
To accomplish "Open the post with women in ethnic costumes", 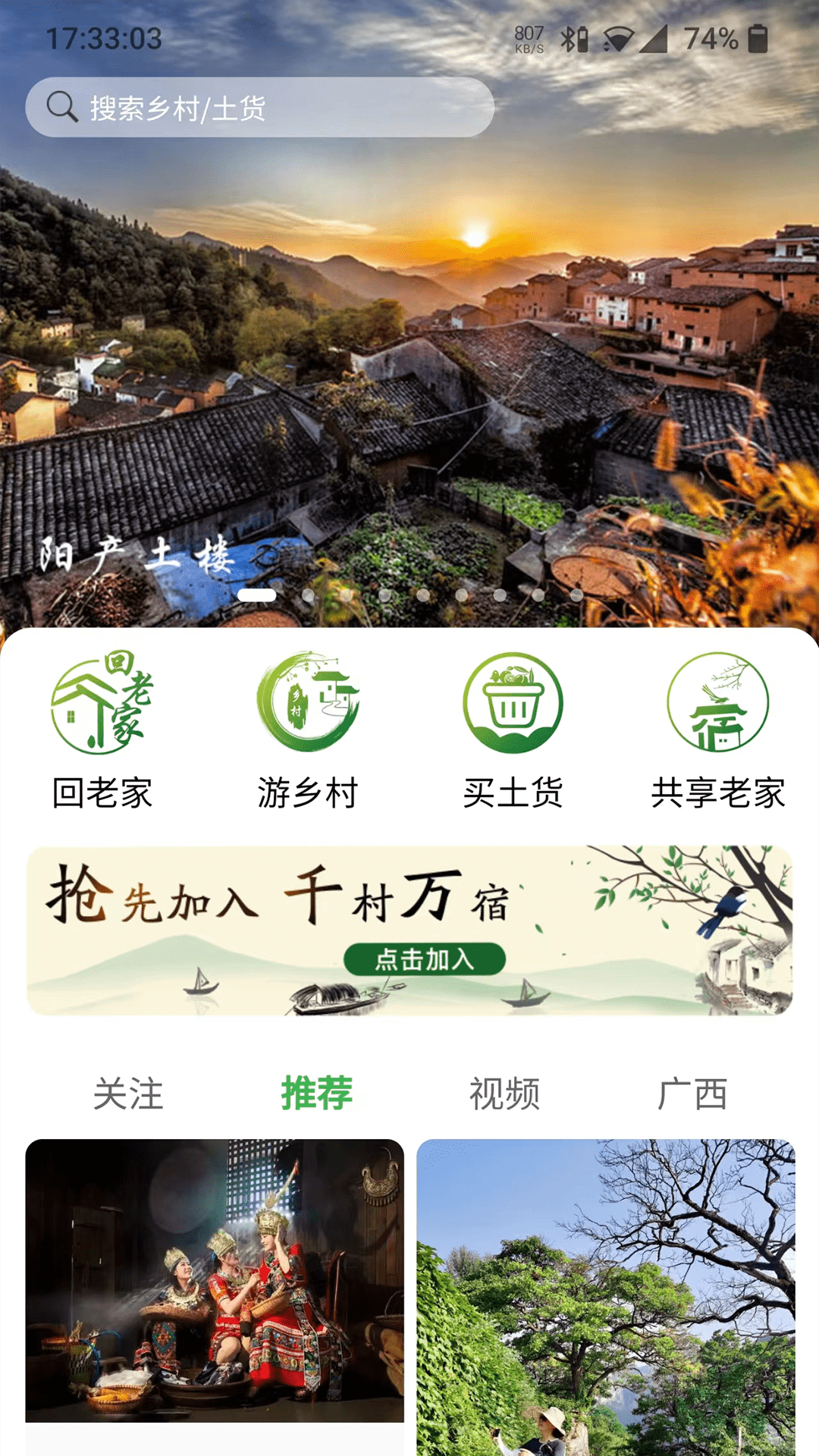I will click(x=215, y=1280).
